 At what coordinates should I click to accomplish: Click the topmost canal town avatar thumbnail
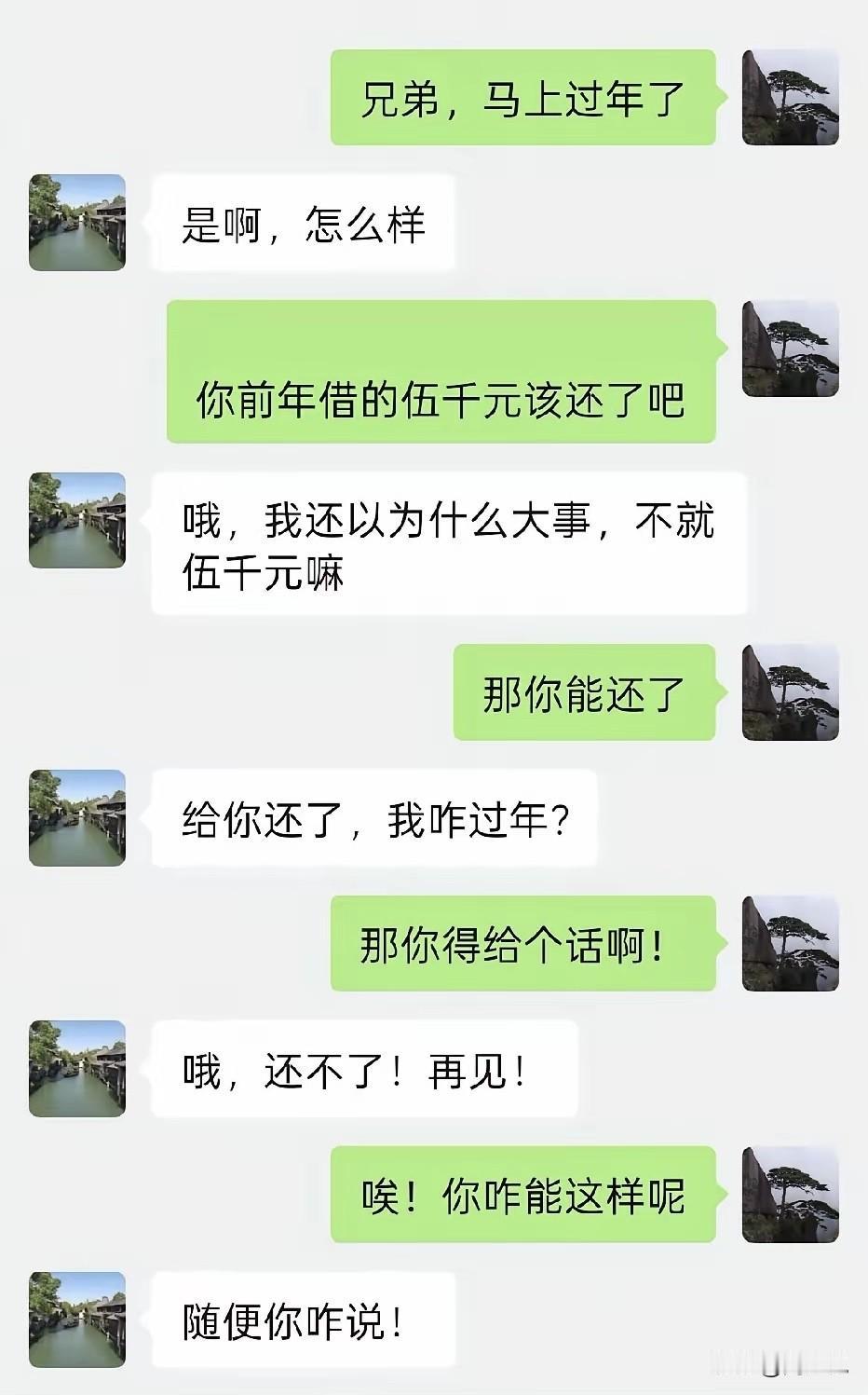click(75, 224)
